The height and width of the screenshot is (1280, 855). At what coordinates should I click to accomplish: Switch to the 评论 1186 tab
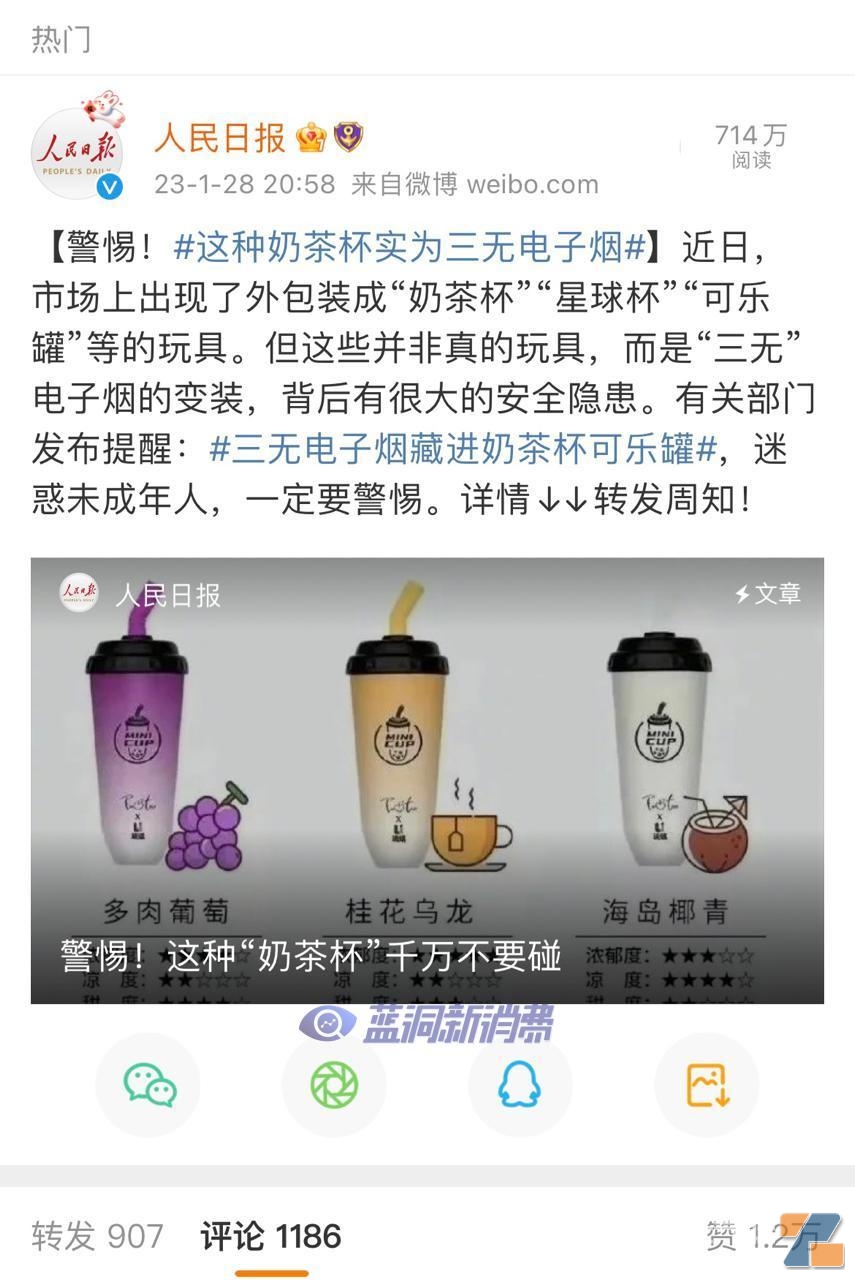267,1235
